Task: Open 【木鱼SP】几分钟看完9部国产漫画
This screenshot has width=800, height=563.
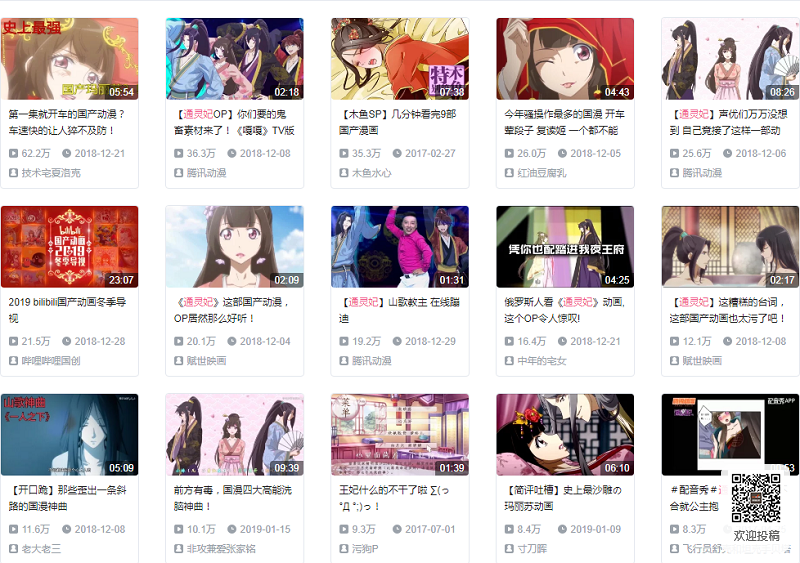Action: (x=399, y=59)
